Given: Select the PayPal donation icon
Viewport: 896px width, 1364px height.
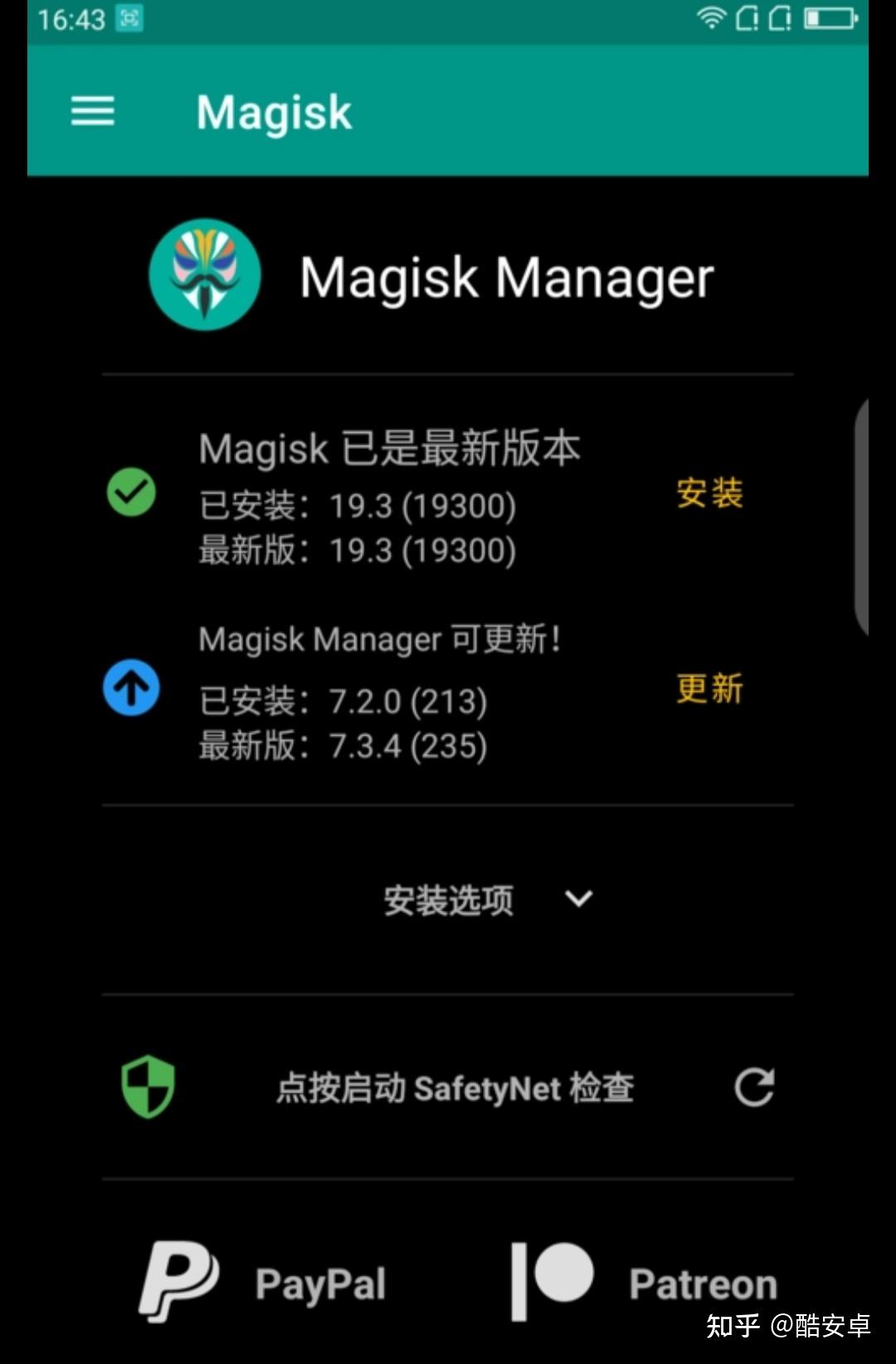Looking at the screenshot, I should pyautogui.click(x=178, y=1280).
